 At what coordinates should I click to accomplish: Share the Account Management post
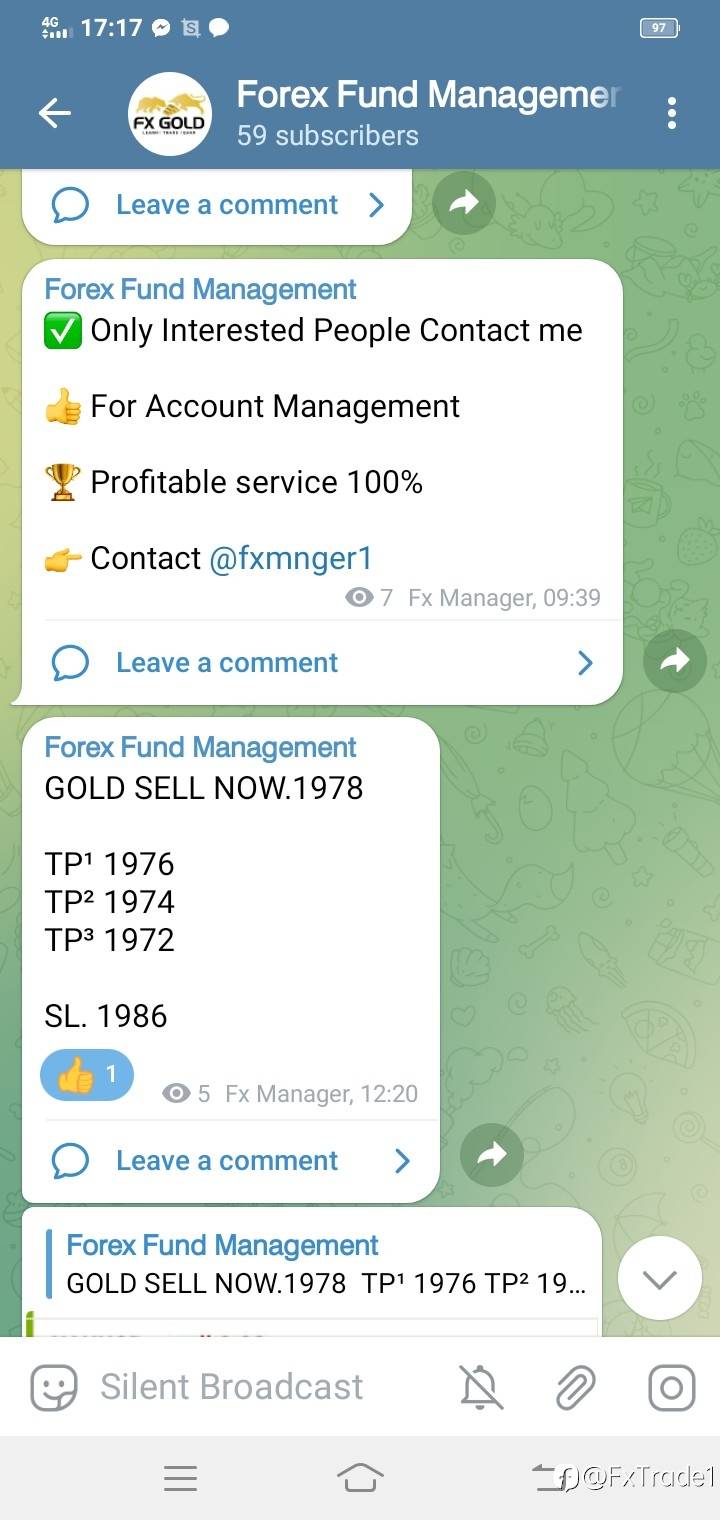(675, 660)
